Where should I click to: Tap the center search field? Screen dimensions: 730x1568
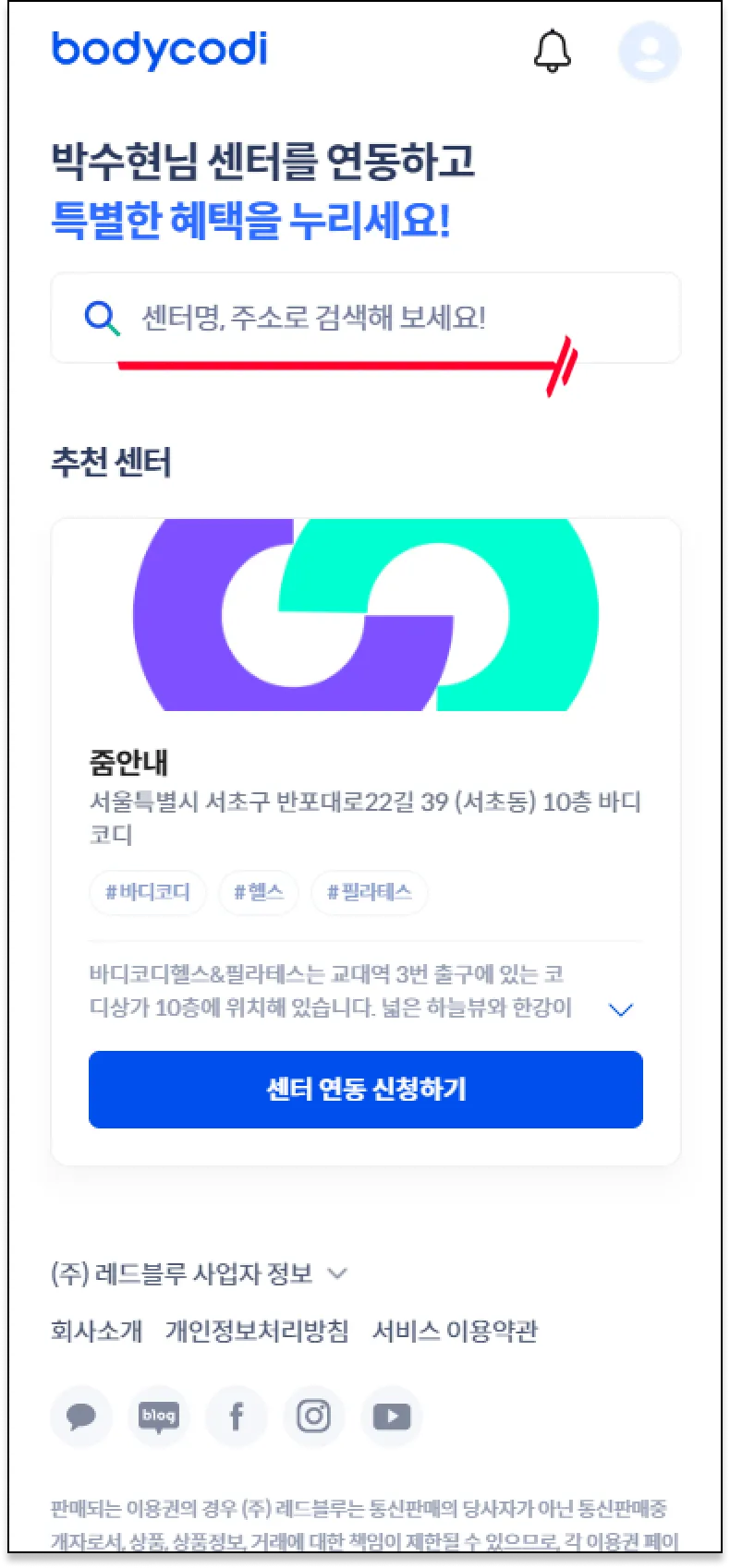coord(365,318)
